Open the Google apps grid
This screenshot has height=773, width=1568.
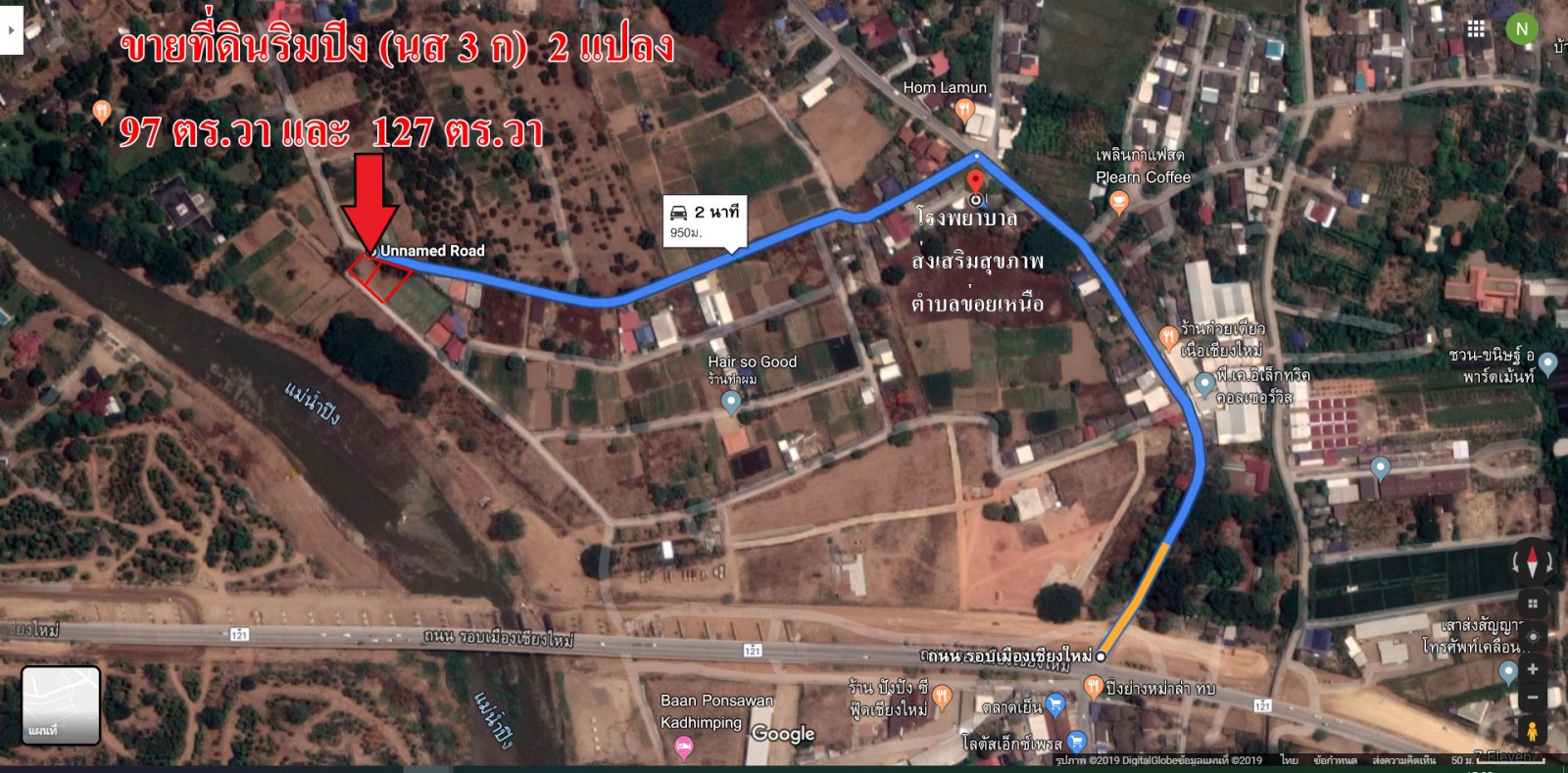1476,29
